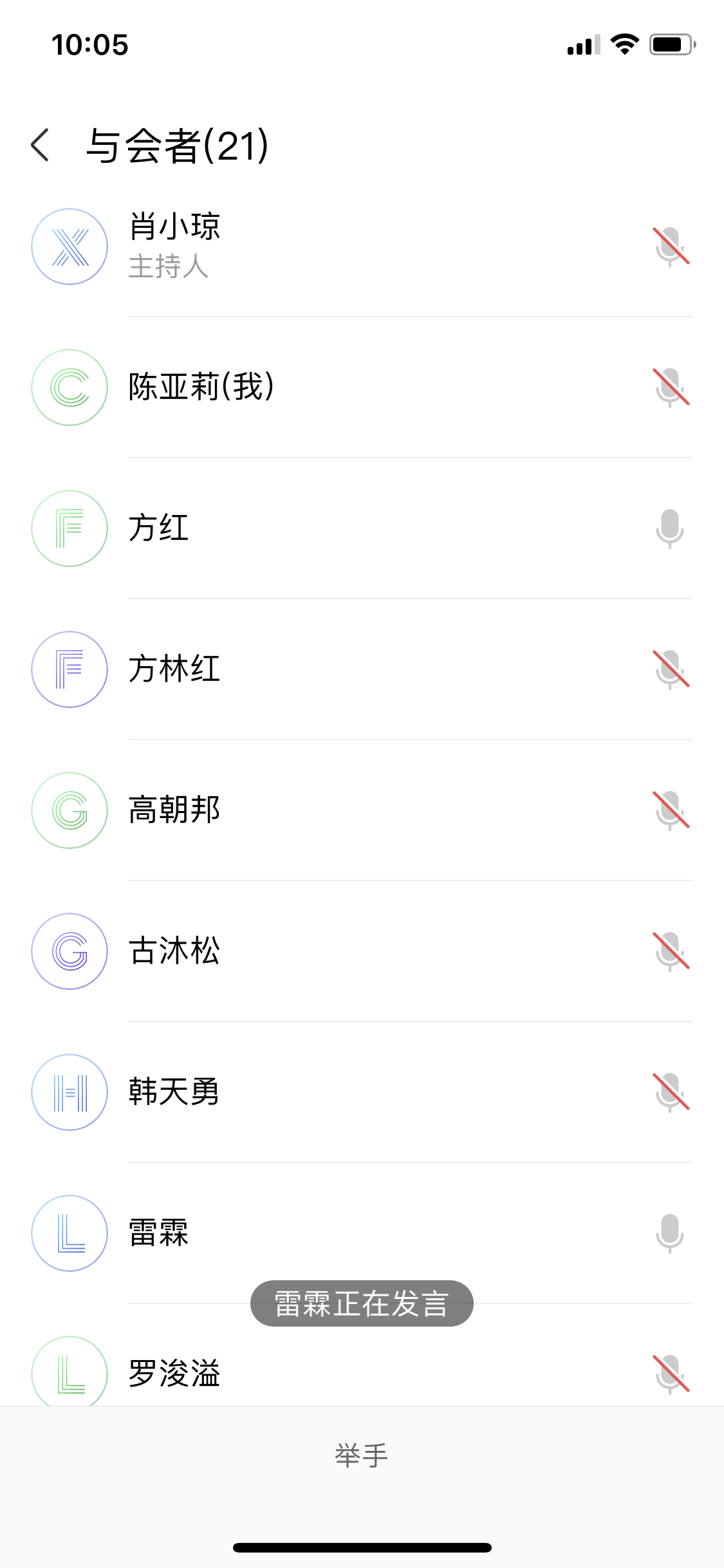The image size is (724, 1568).
Task: Click the 雷霖正在发言 speaking banner
Action: [x=361, y=1302]
